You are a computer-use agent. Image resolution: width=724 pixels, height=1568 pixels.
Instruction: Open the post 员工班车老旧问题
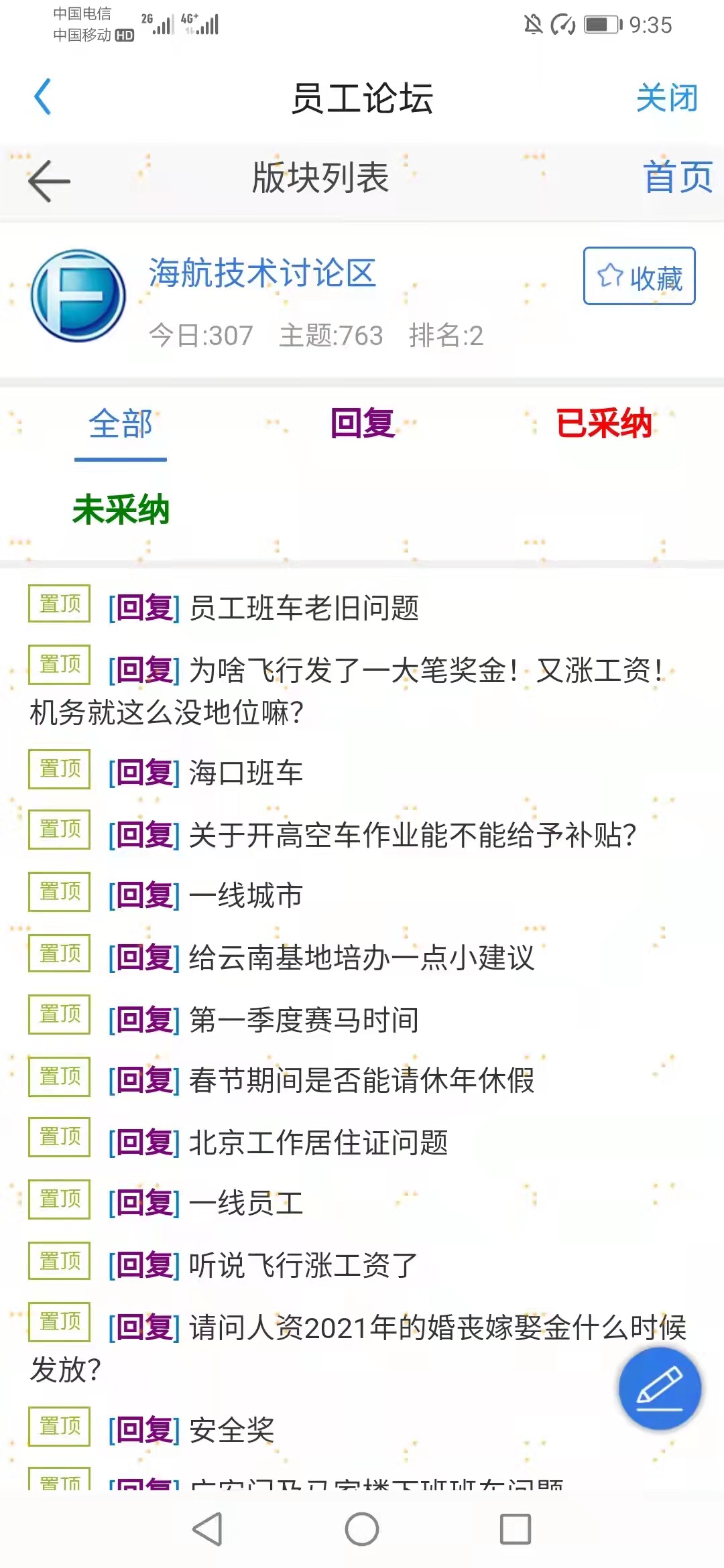click(304, 608)
